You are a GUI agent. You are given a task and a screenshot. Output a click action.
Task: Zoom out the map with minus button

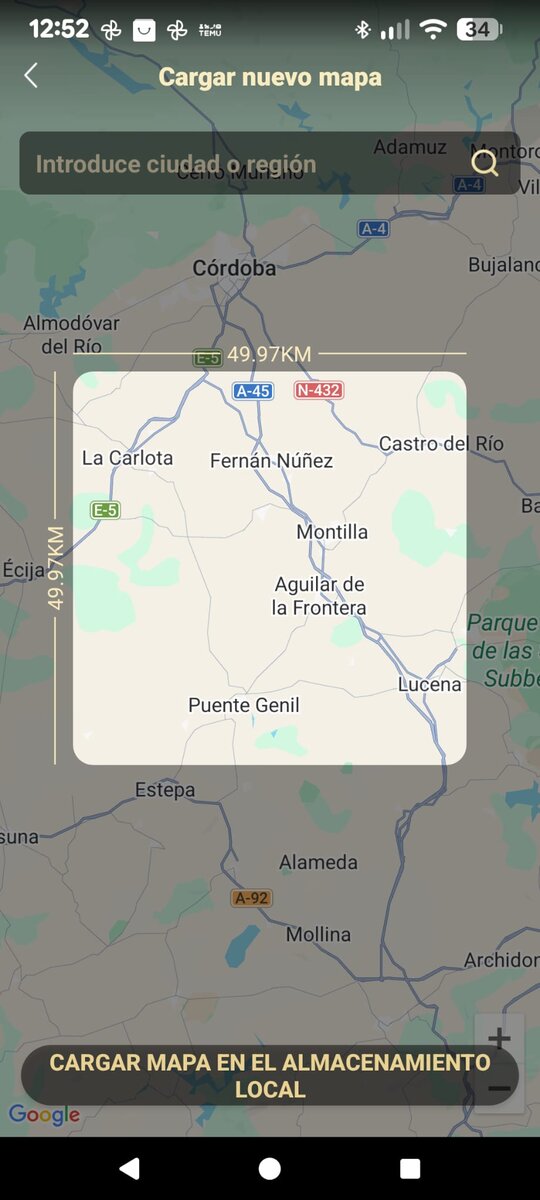pos(500,1088)
